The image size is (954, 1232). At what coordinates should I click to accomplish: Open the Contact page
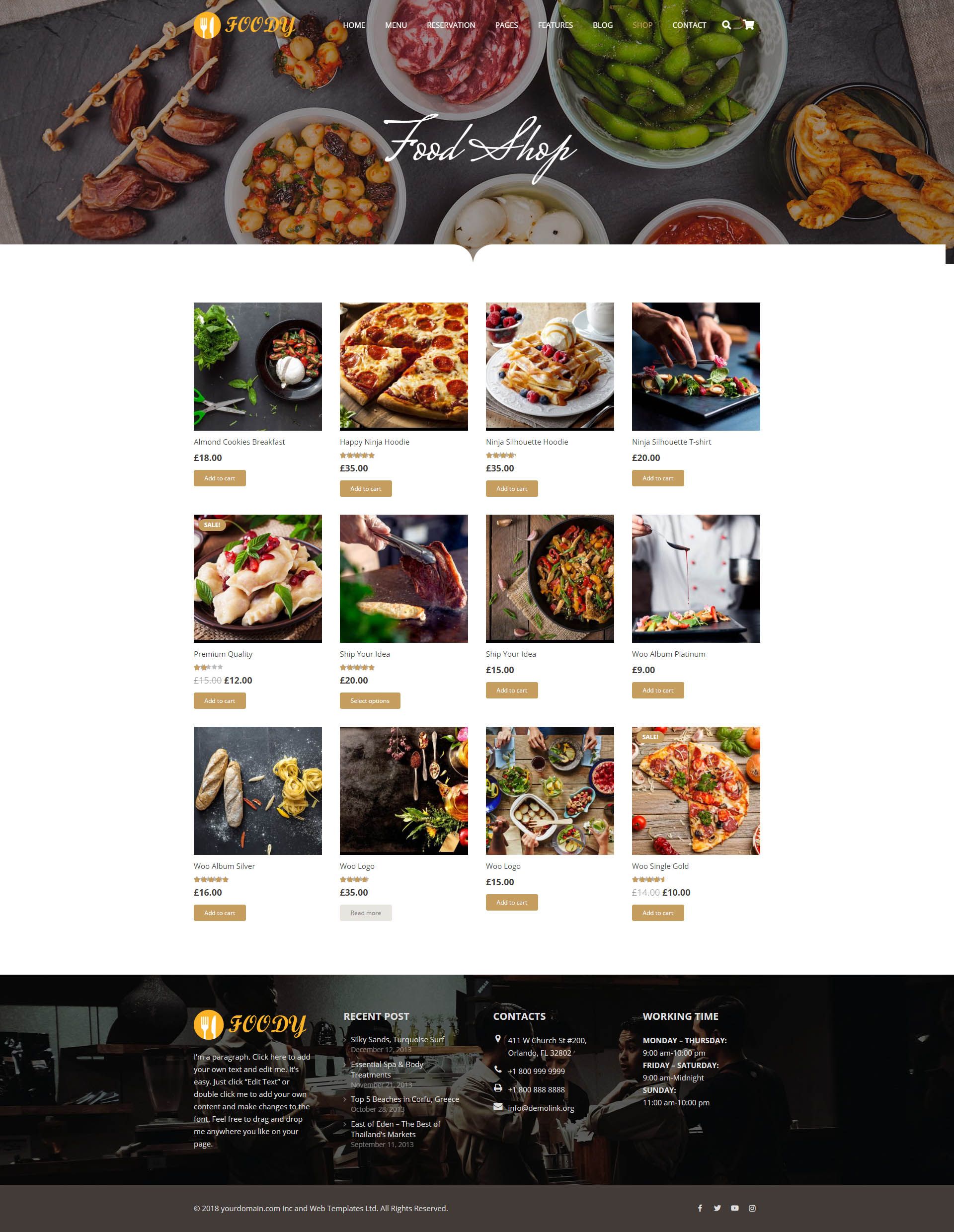pyautogui.click(x=688, y=25)
